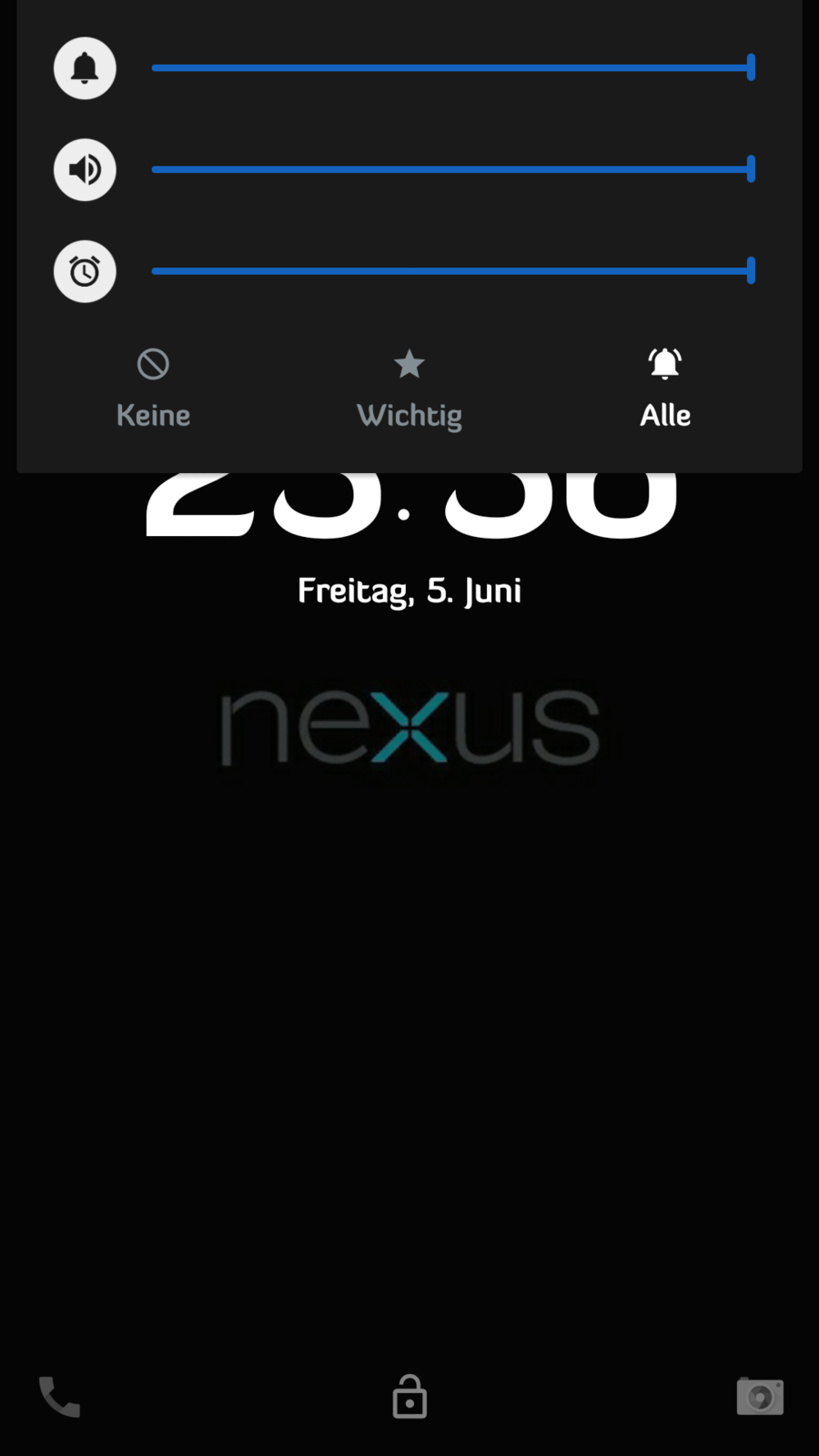
Task: Tap the media volume speaker icon
Action: (85, 170)
